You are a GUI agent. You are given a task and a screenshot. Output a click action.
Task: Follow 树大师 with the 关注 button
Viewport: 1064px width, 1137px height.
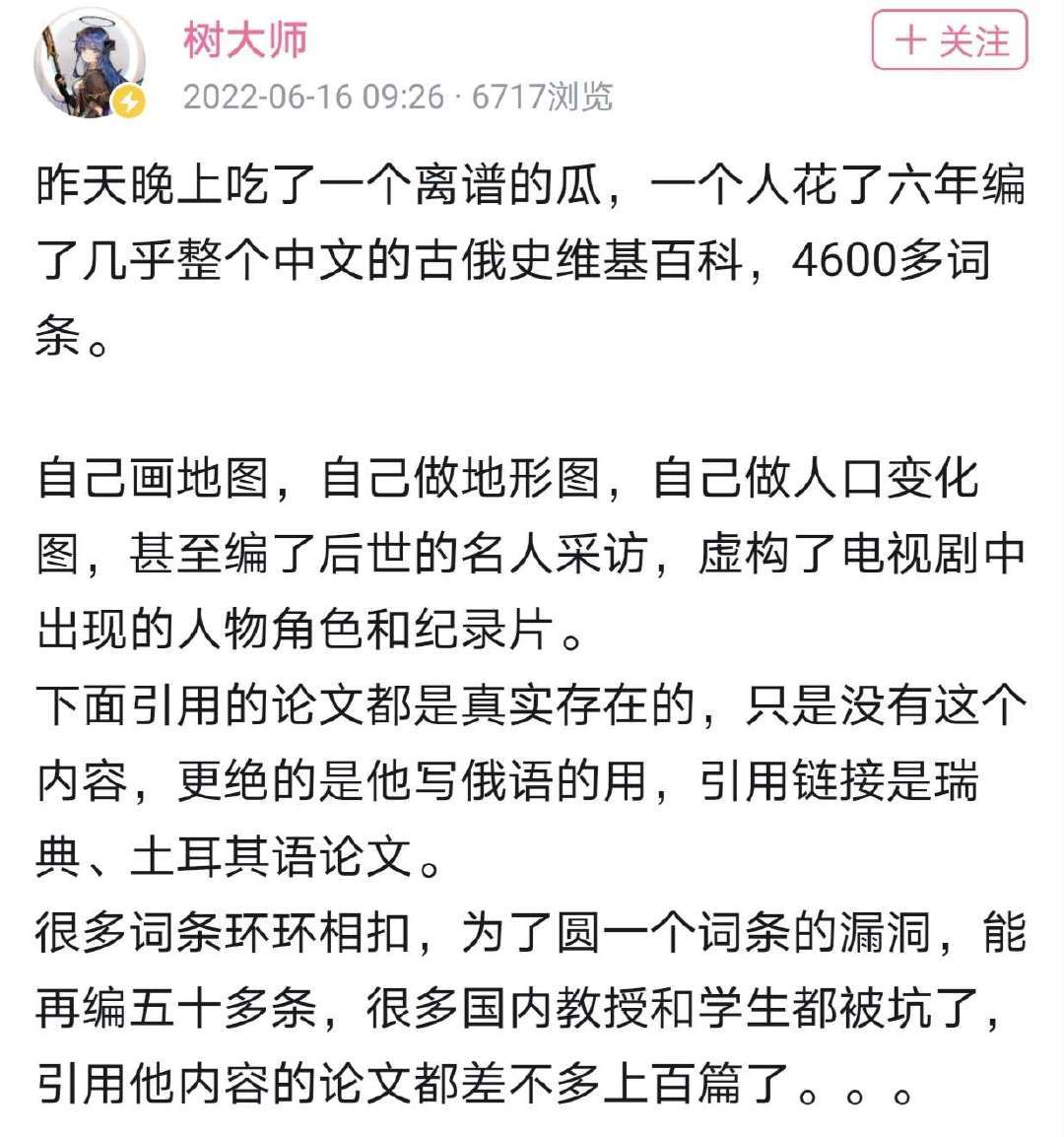coord(949,41)
